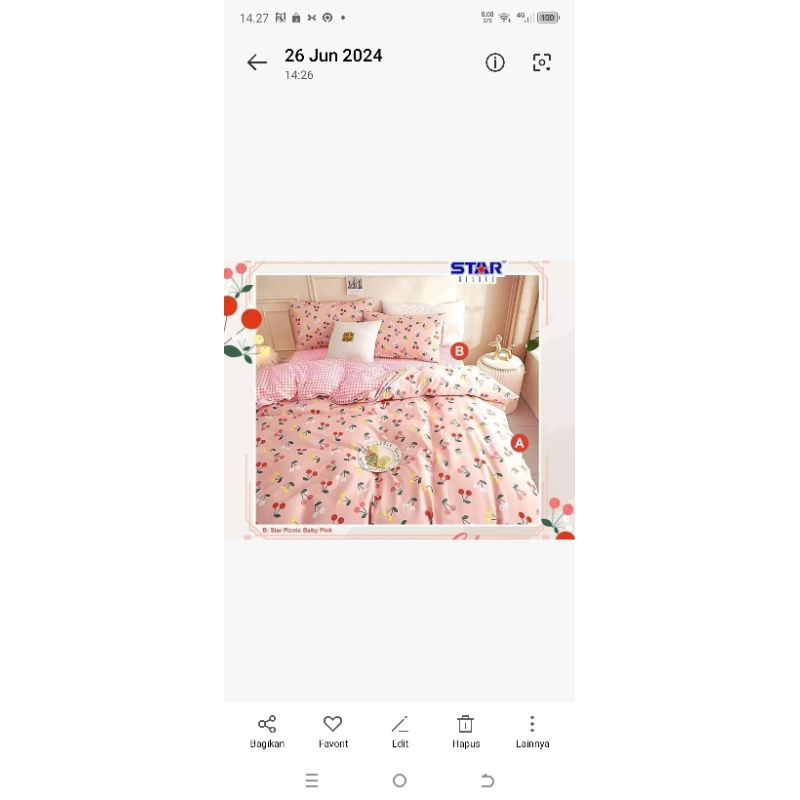800x800 pixels.
Task: Edit this photo
Action: [x=400, y=731]
